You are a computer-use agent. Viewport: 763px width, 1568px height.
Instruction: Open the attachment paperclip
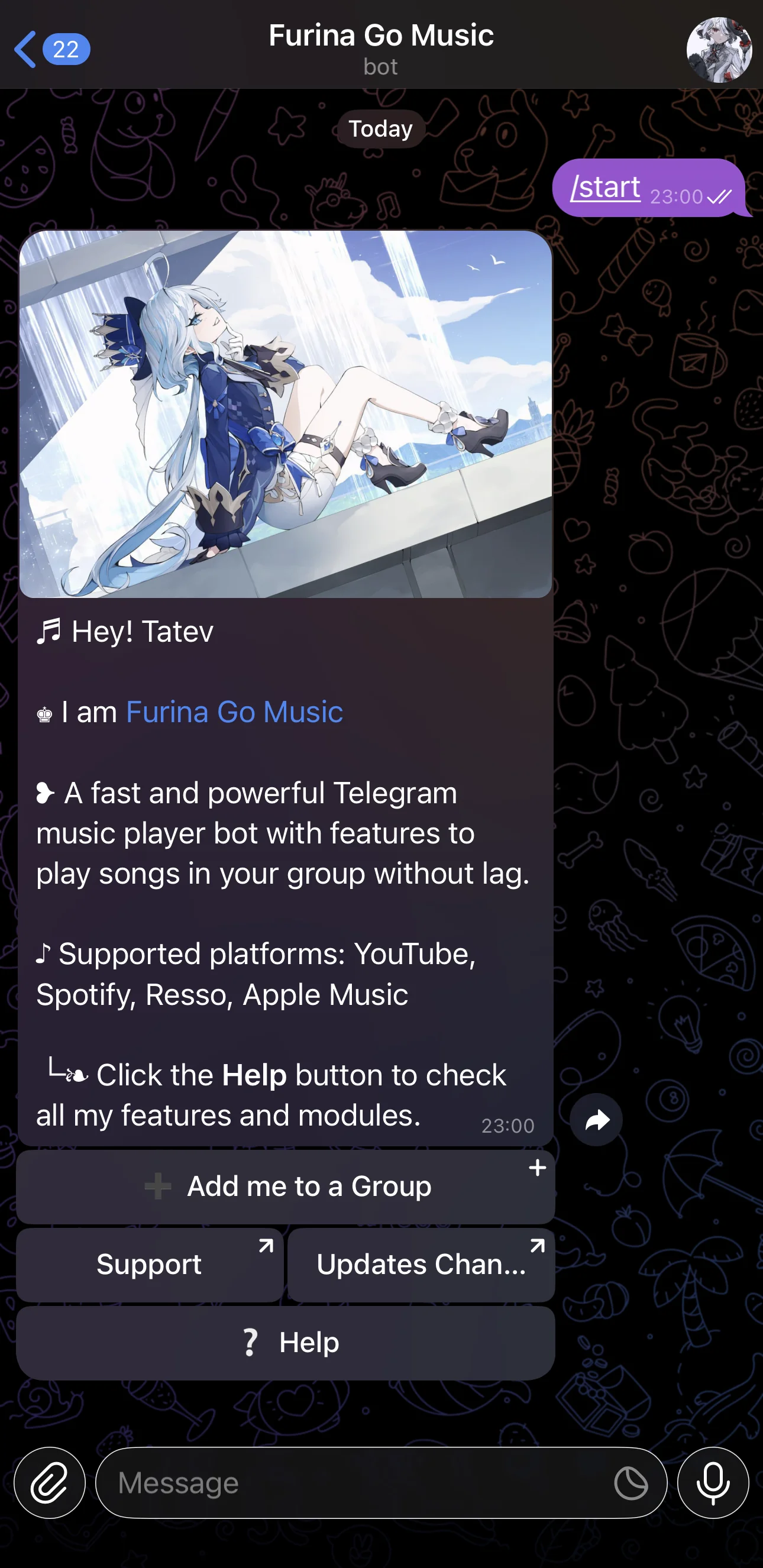click(50, 1483)
